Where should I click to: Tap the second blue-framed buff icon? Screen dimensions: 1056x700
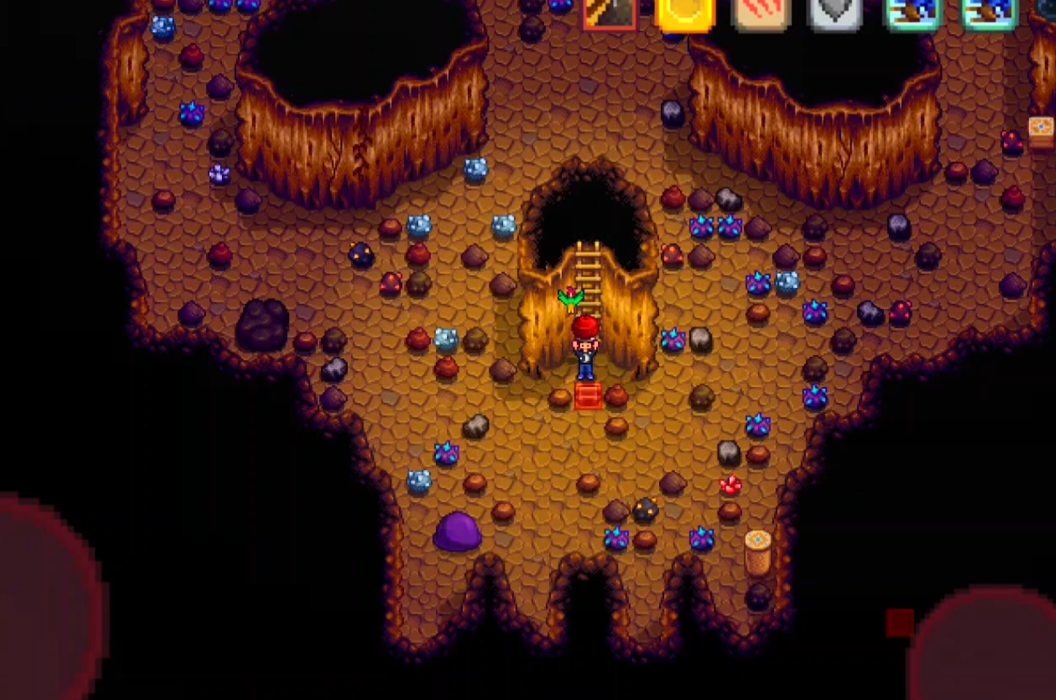pos(988,12)
